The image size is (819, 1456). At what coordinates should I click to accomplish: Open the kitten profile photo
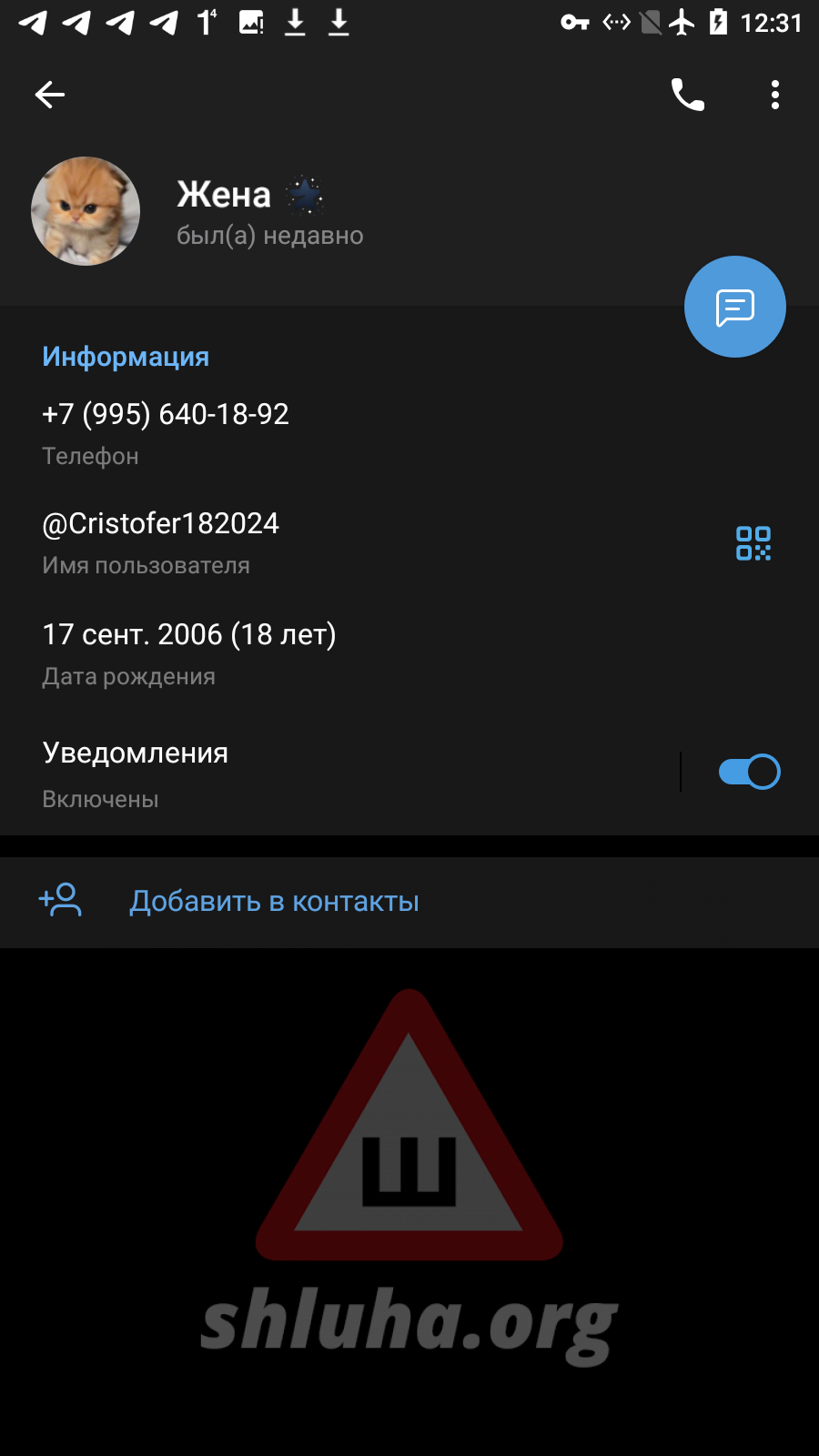pos(86,211)
